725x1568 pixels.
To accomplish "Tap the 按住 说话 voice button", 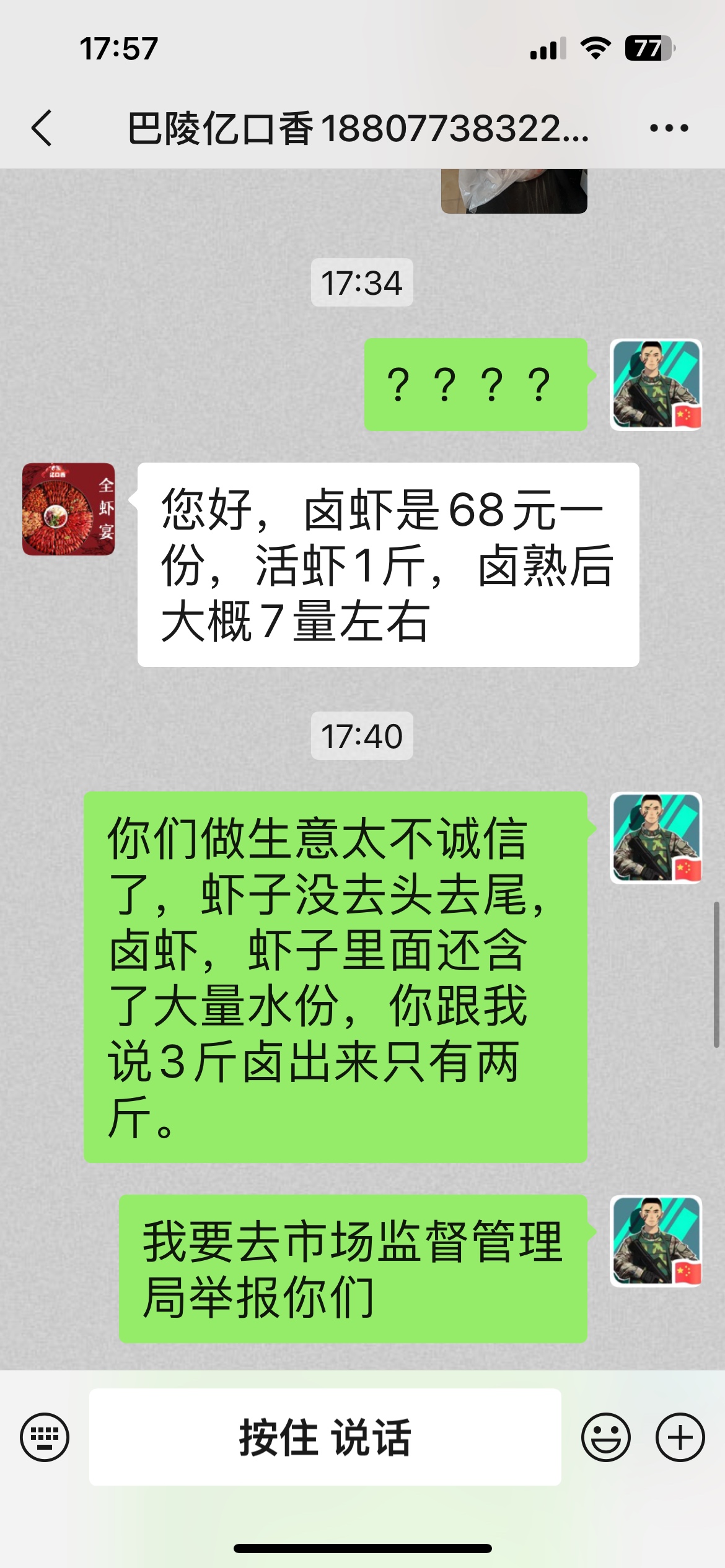I will [325, 1437].
